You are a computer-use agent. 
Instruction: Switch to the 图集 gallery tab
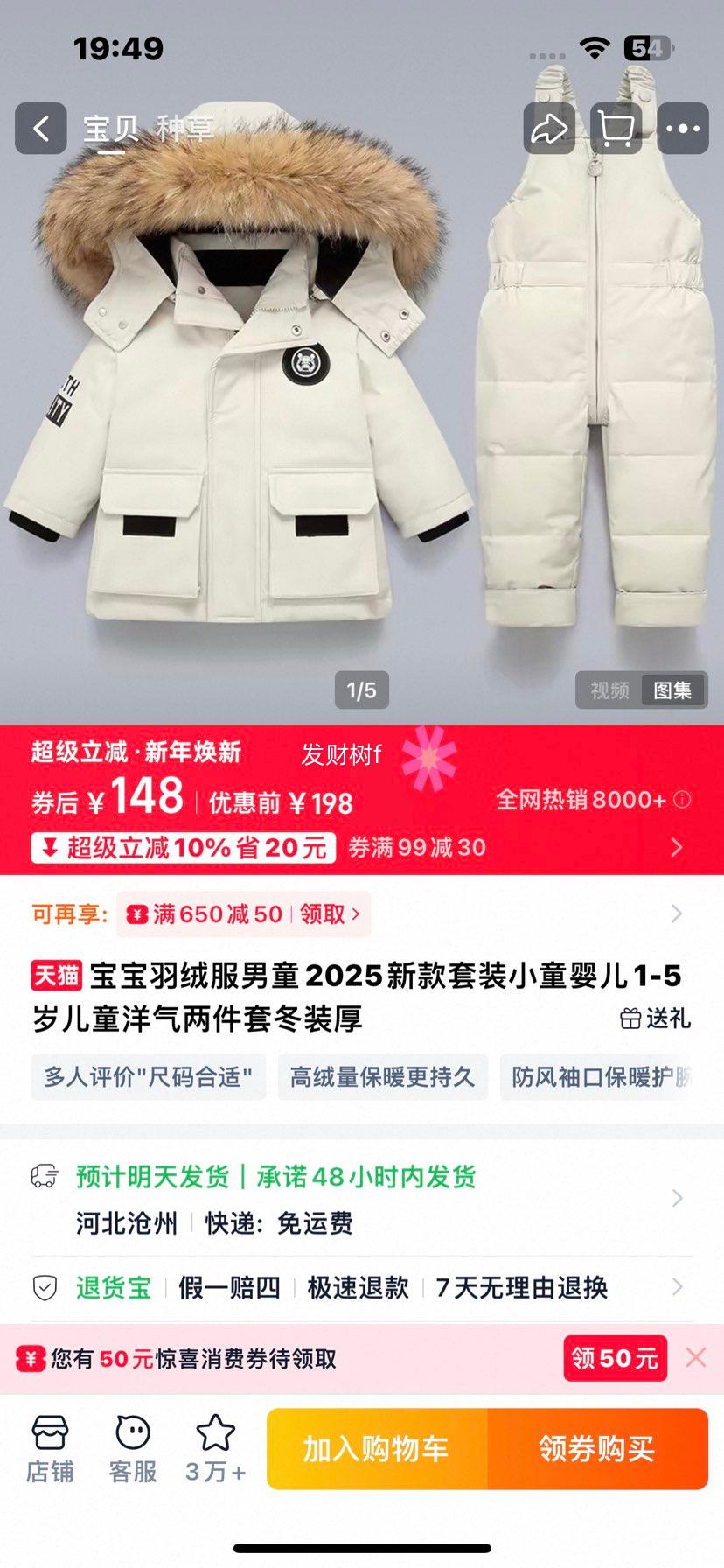click(672, 691)
